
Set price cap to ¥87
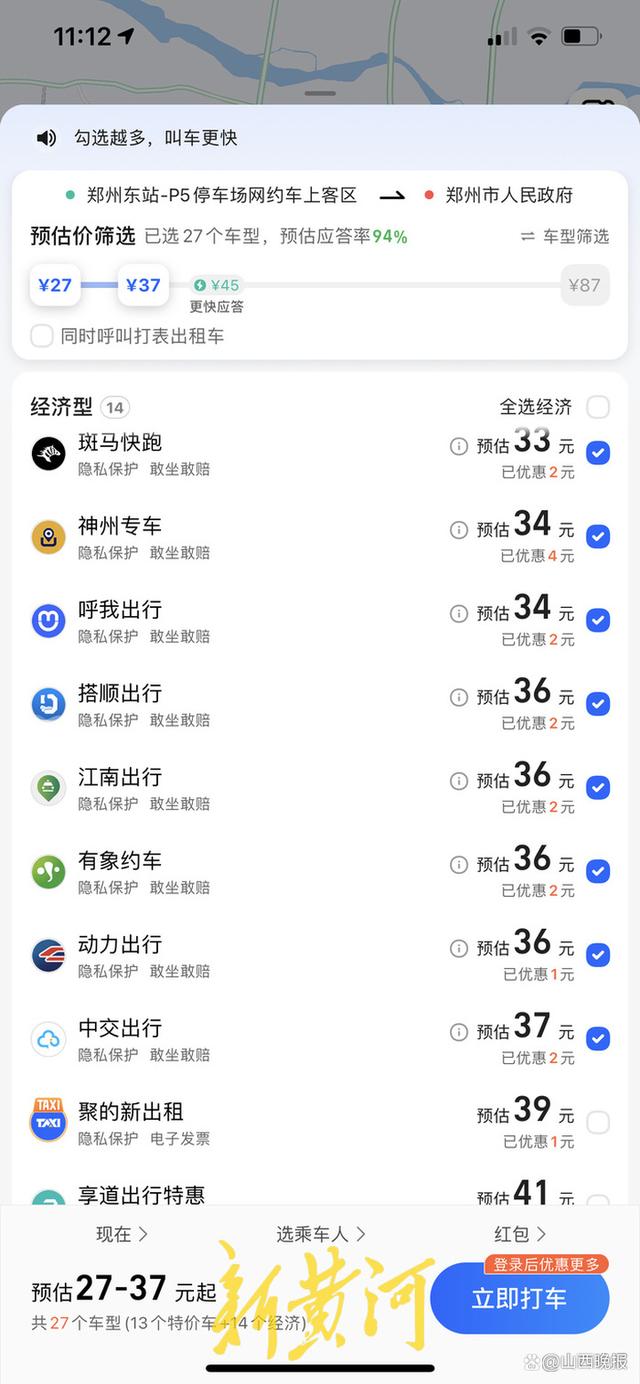(584, 285)
